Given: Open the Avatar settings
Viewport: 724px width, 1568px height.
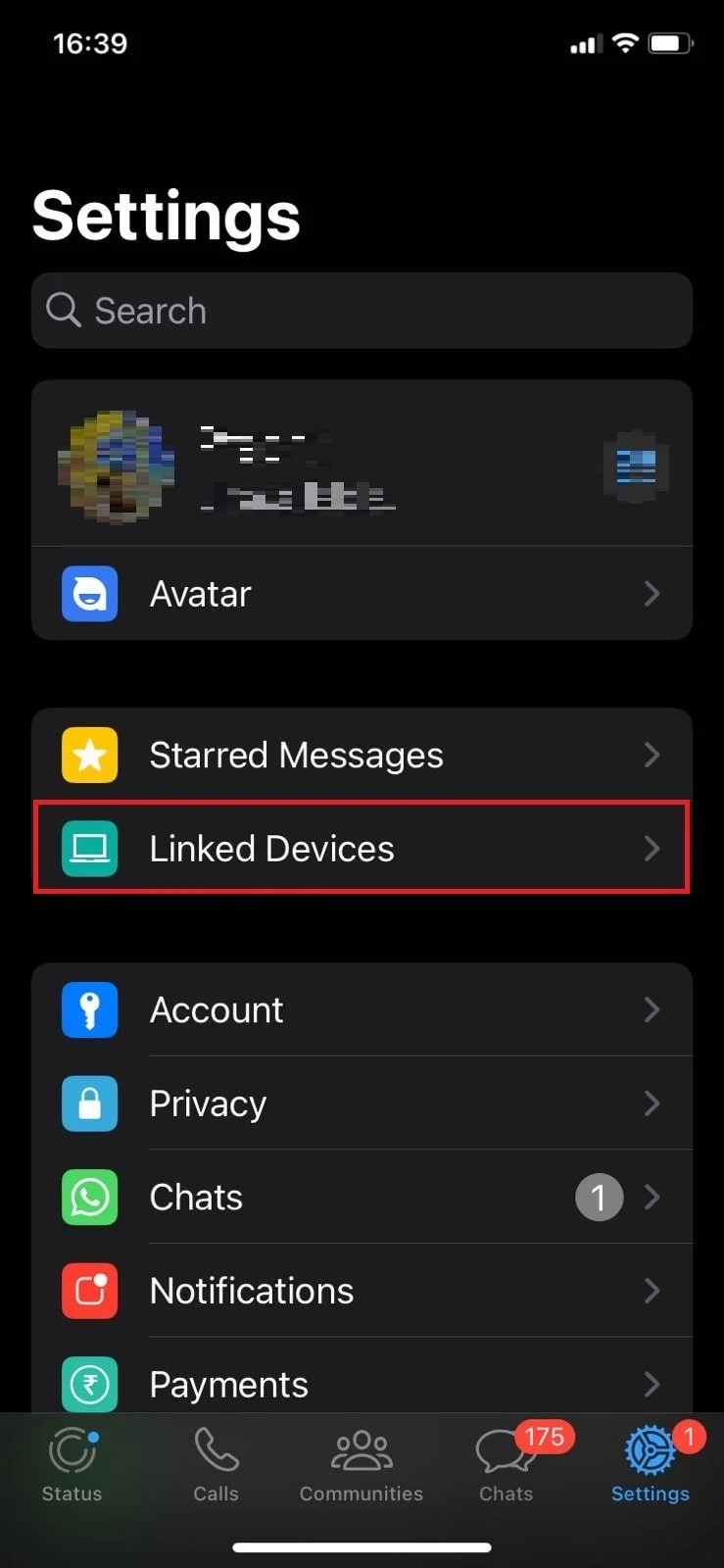Looking at the screenshot, I should click(362, 594).
